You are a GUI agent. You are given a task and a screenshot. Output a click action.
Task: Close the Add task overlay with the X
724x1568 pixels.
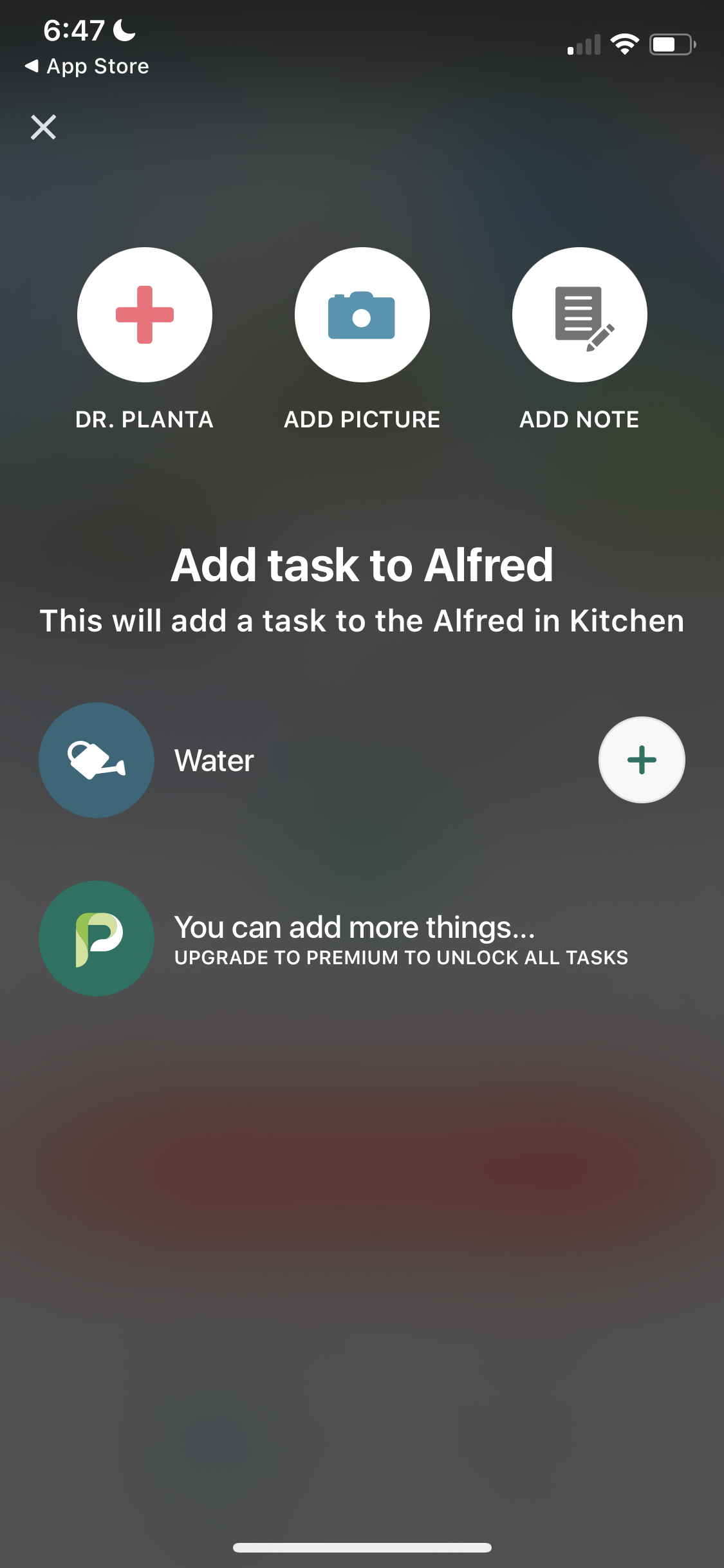click(x=43, y=127)
